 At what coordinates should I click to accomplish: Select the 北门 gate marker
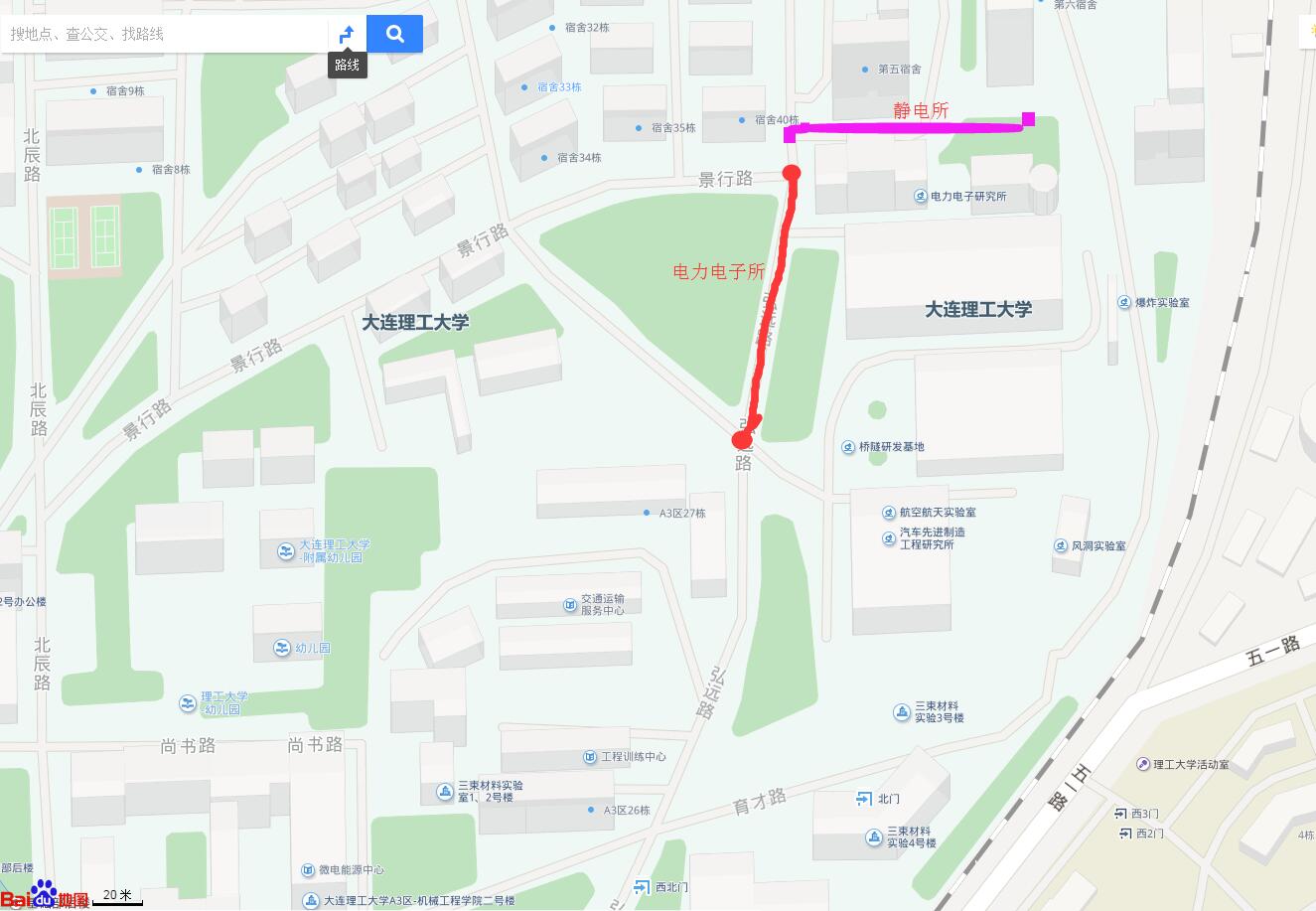pyautogui.click(x=864, y=799)
